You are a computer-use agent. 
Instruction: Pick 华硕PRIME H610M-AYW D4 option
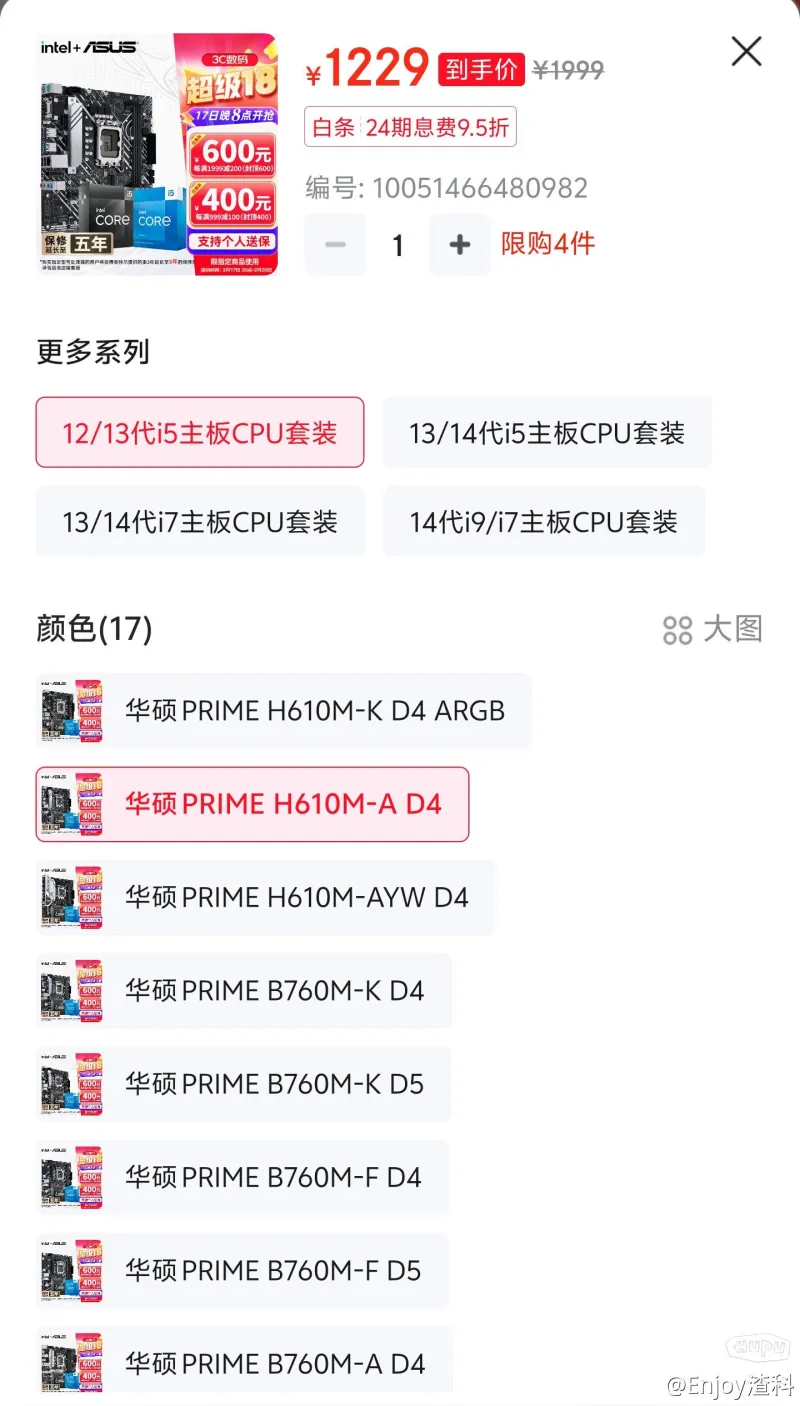coord(266,897)
